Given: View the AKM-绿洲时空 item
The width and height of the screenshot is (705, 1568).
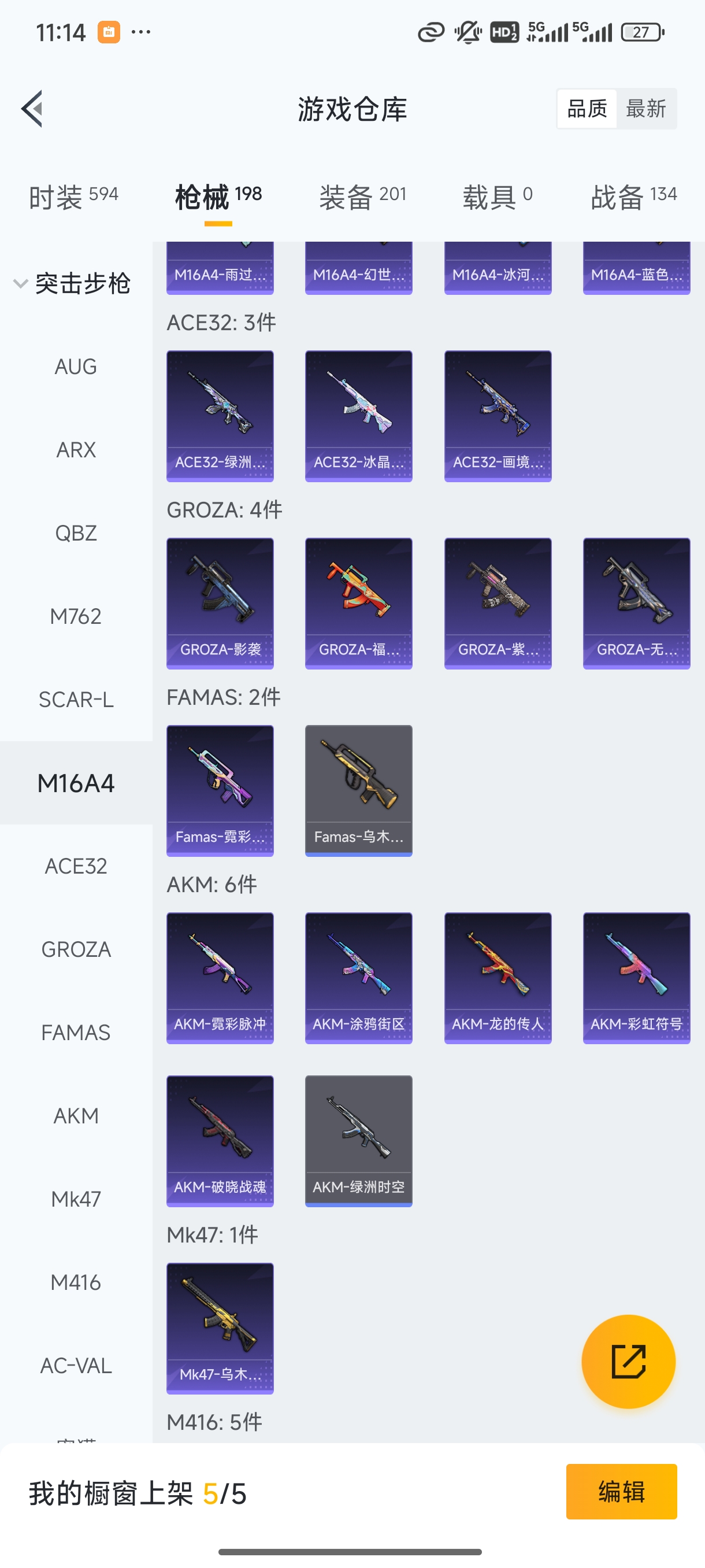Looking at the screenshot, I should (x=358, y=1141).
